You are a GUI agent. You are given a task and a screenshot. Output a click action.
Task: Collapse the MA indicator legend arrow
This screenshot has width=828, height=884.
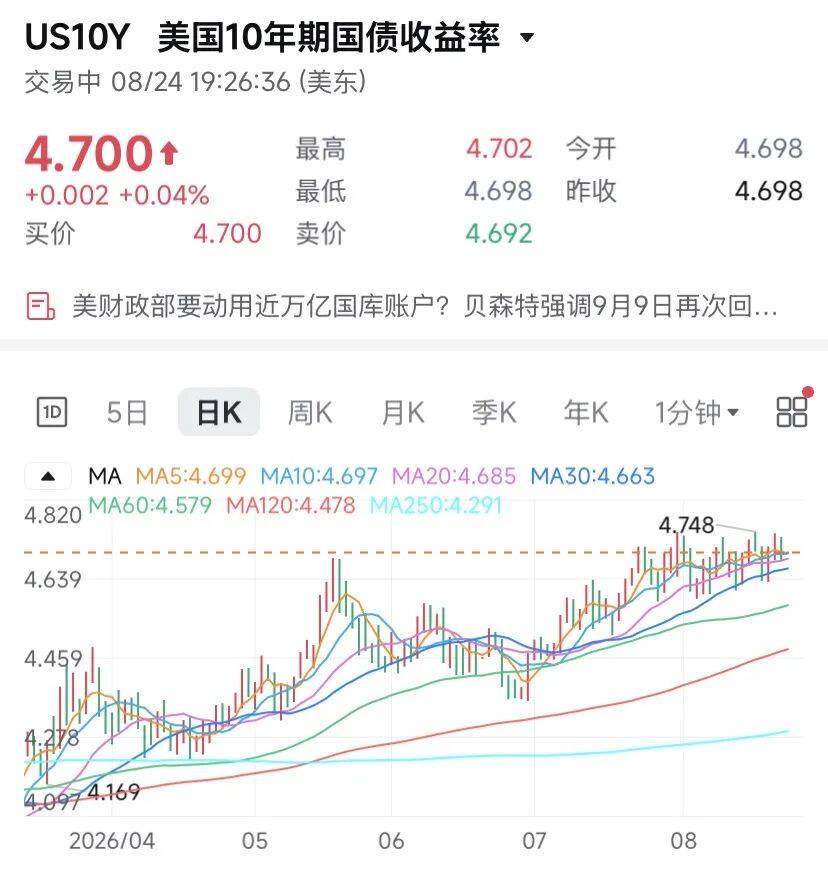pyautogui.click(x=48, y=476)
